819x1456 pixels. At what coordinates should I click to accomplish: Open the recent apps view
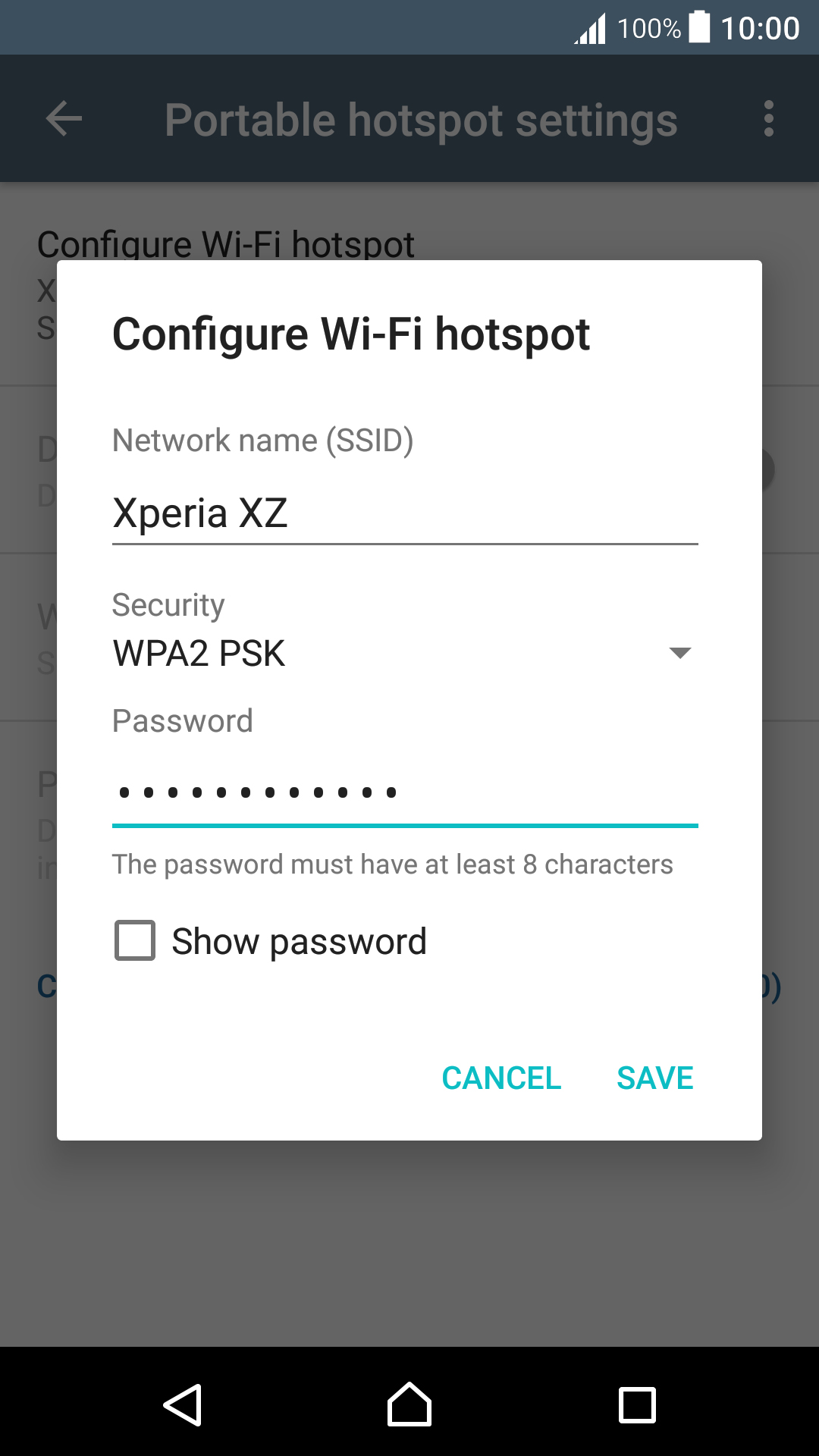[x=637, y=1404]
